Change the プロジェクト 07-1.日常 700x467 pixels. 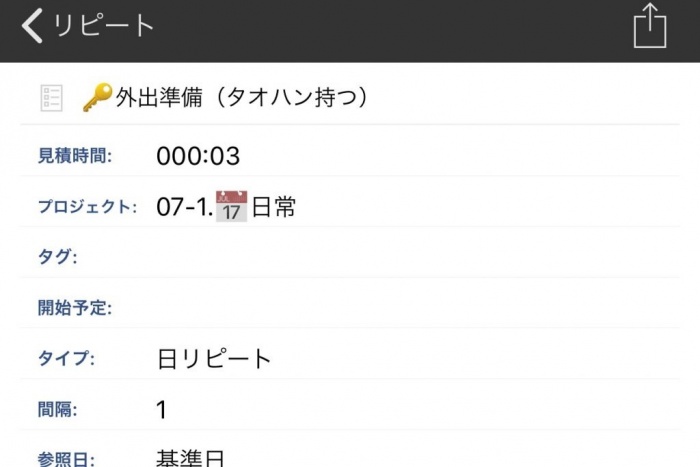click(226, 207)
